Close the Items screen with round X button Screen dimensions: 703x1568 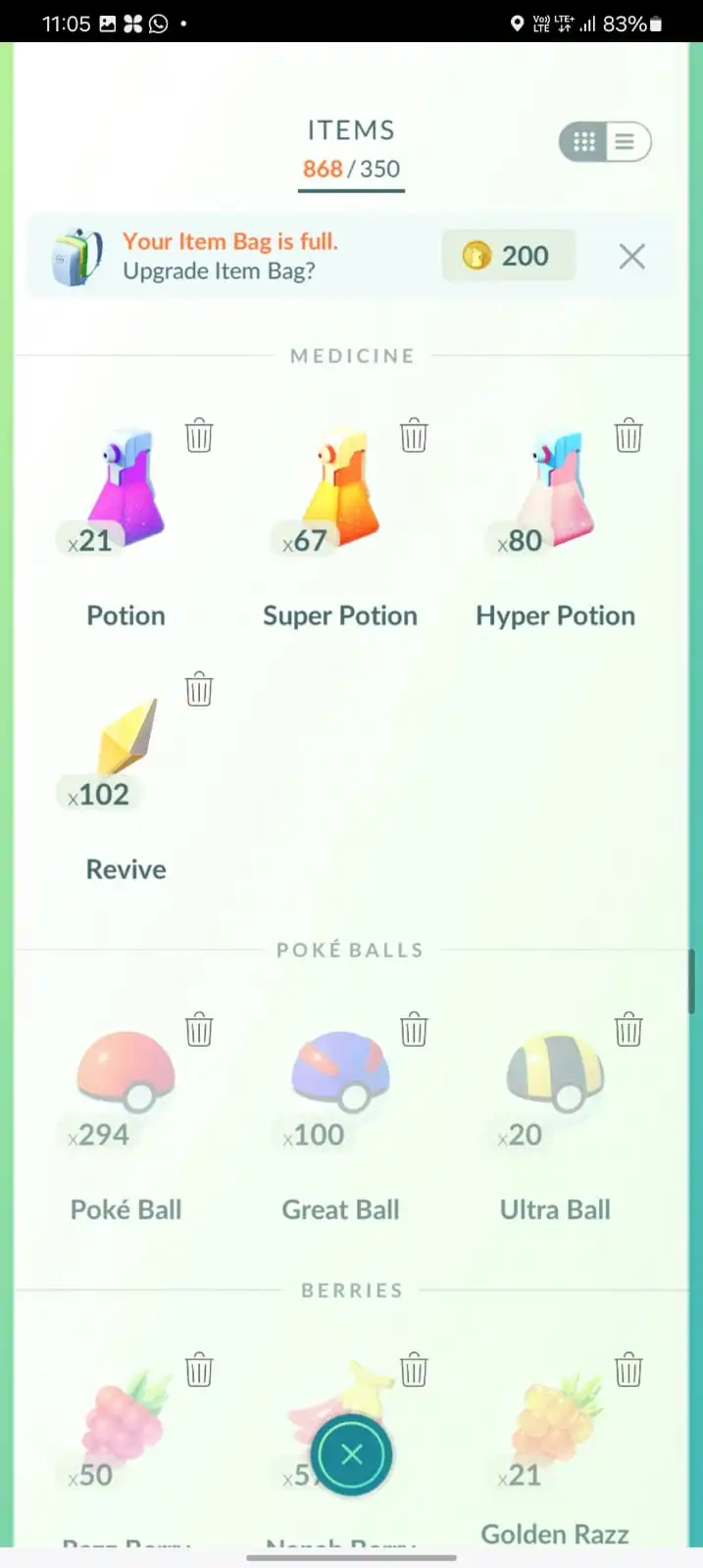click(352, 1455)
